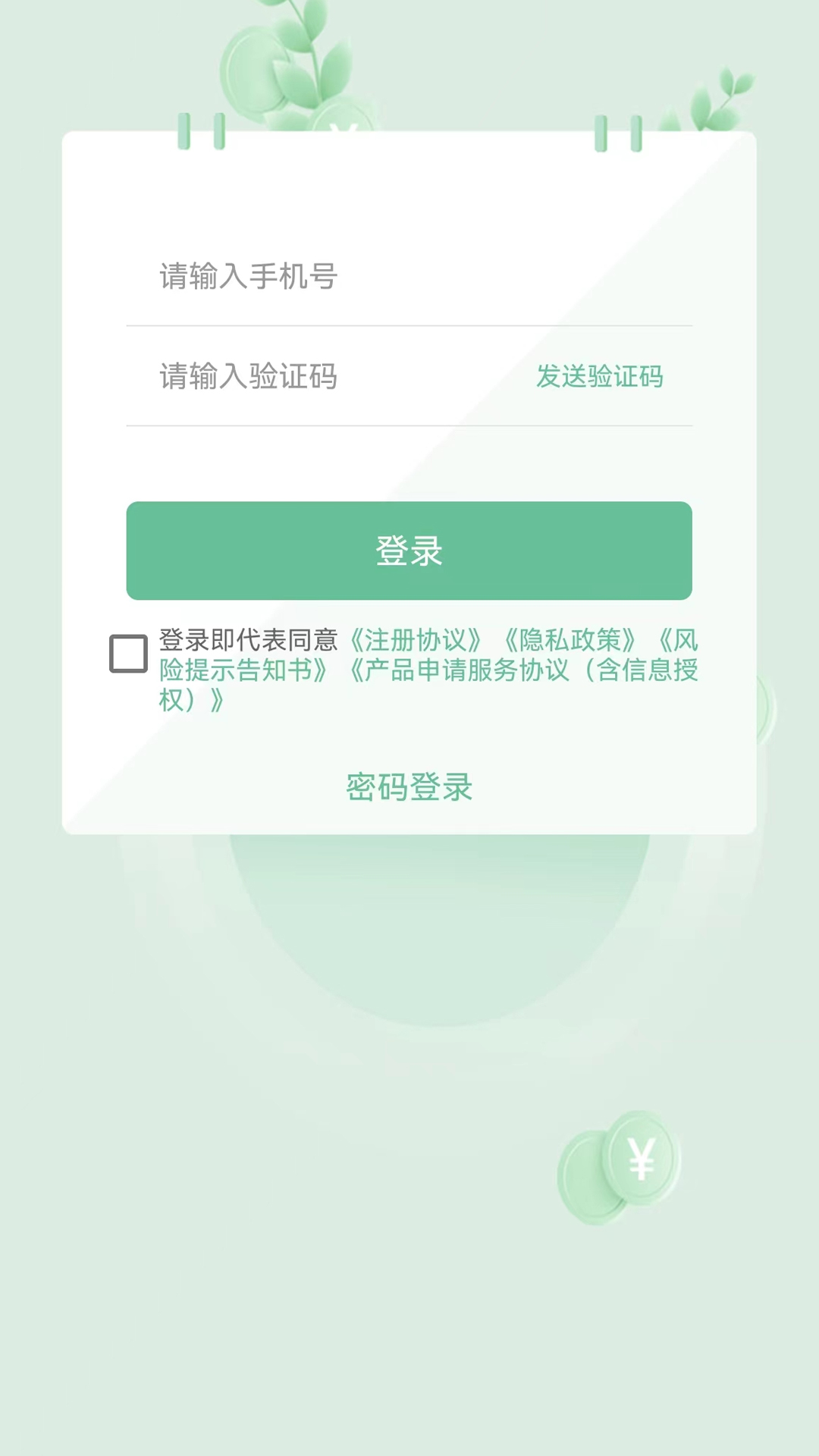Open the 隐私政策 link
The image size is (819, 1456).
(x=570, y=640)
